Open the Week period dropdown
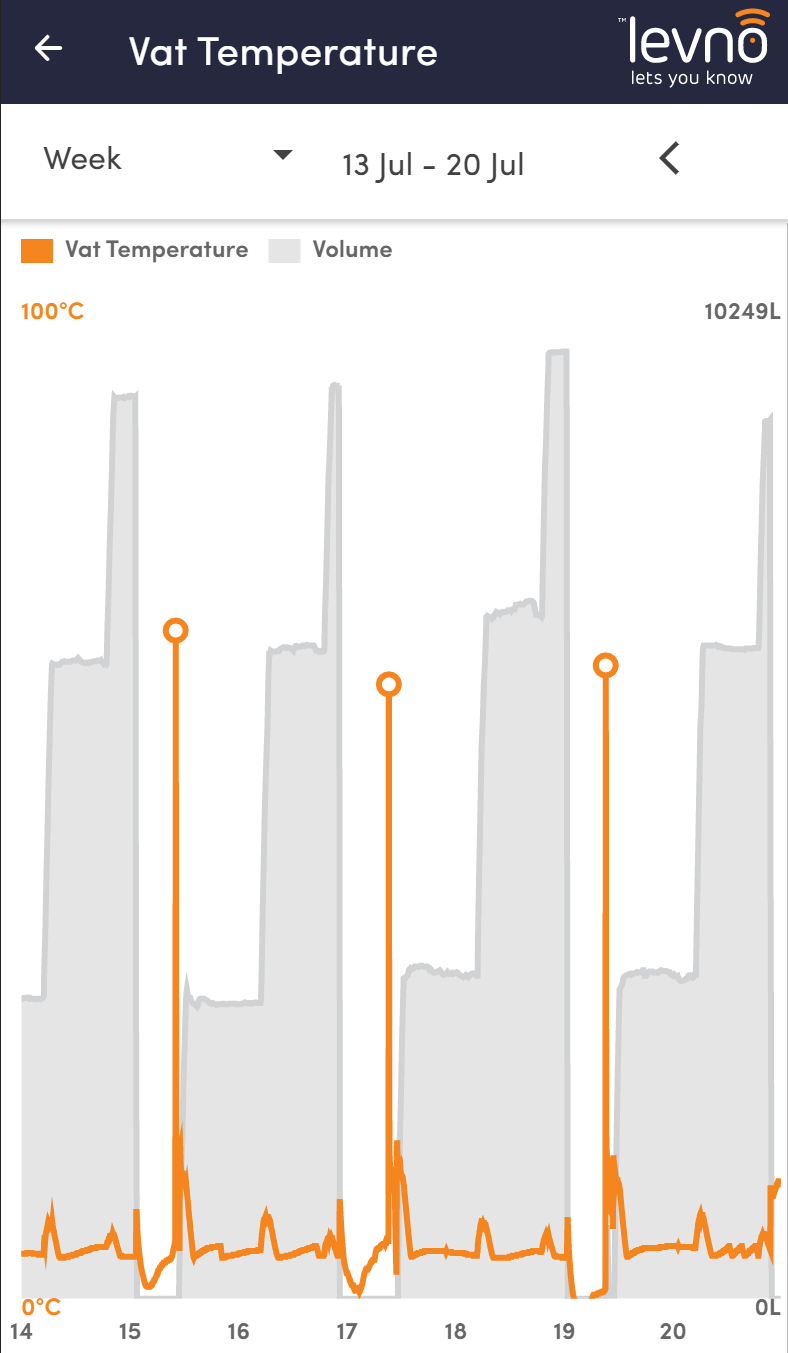The width and height of the screenshot is (788, 1353). coord(168,159)
